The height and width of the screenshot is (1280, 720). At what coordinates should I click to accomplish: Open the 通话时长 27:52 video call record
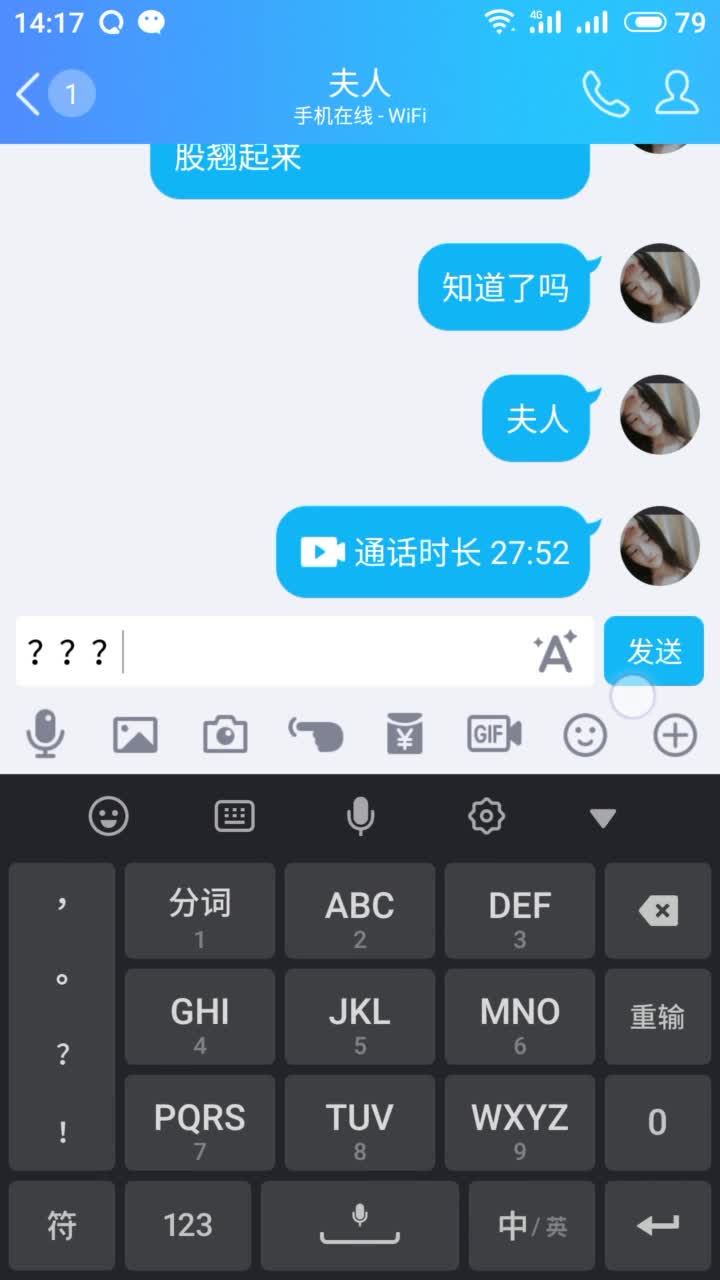click(433, 552)
